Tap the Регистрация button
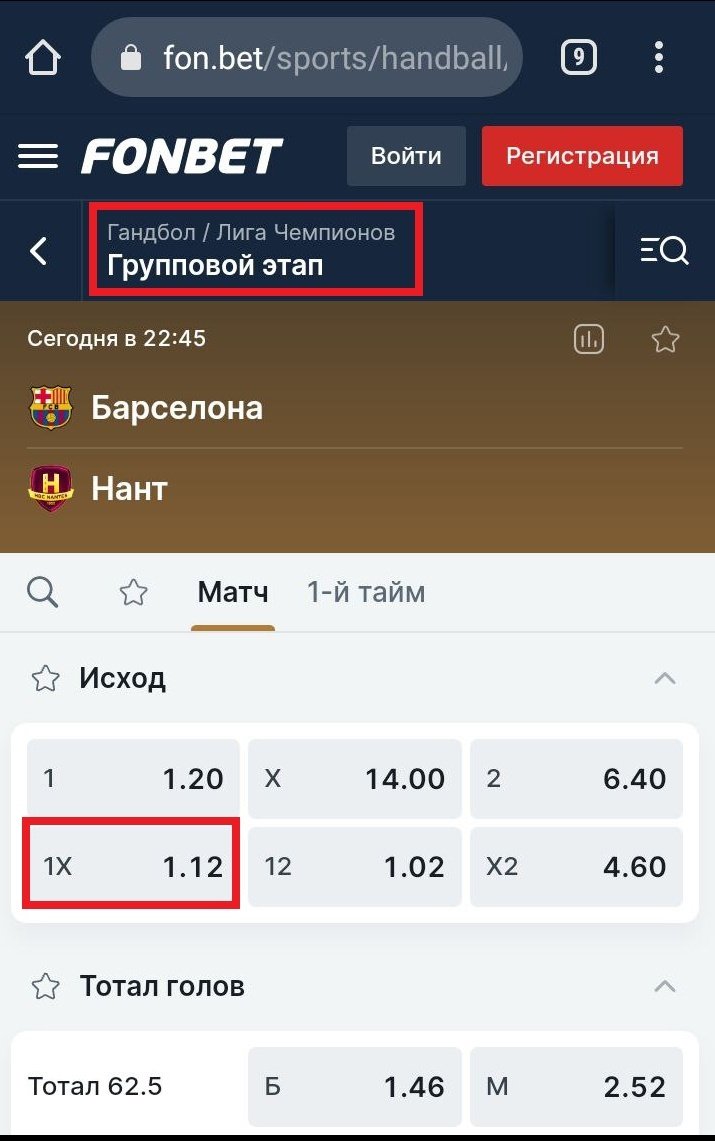This screenshot has height=1141, width=715. click(x=582, y=156)
